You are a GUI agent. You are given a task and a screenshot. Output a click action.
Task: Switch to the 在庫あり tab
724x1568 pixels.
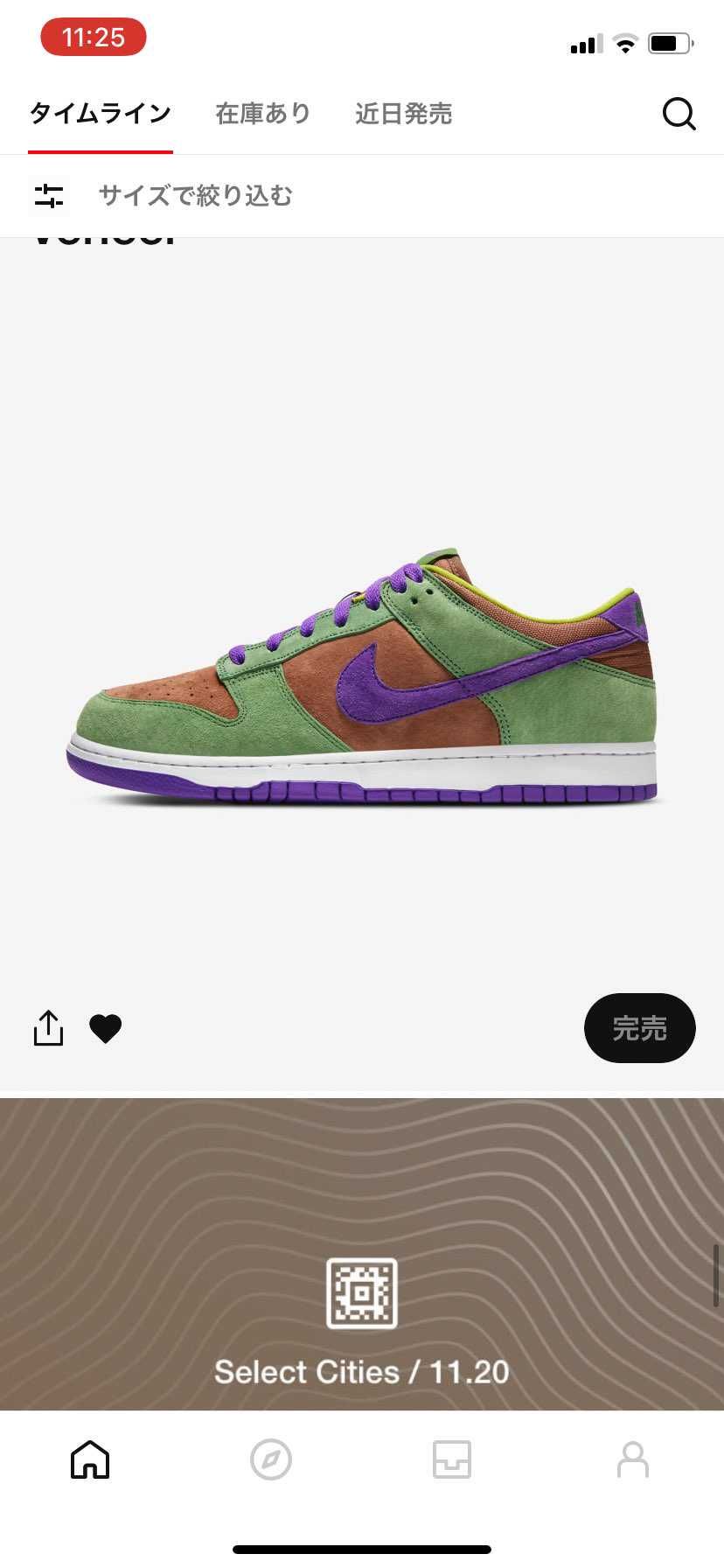point(263,114)
